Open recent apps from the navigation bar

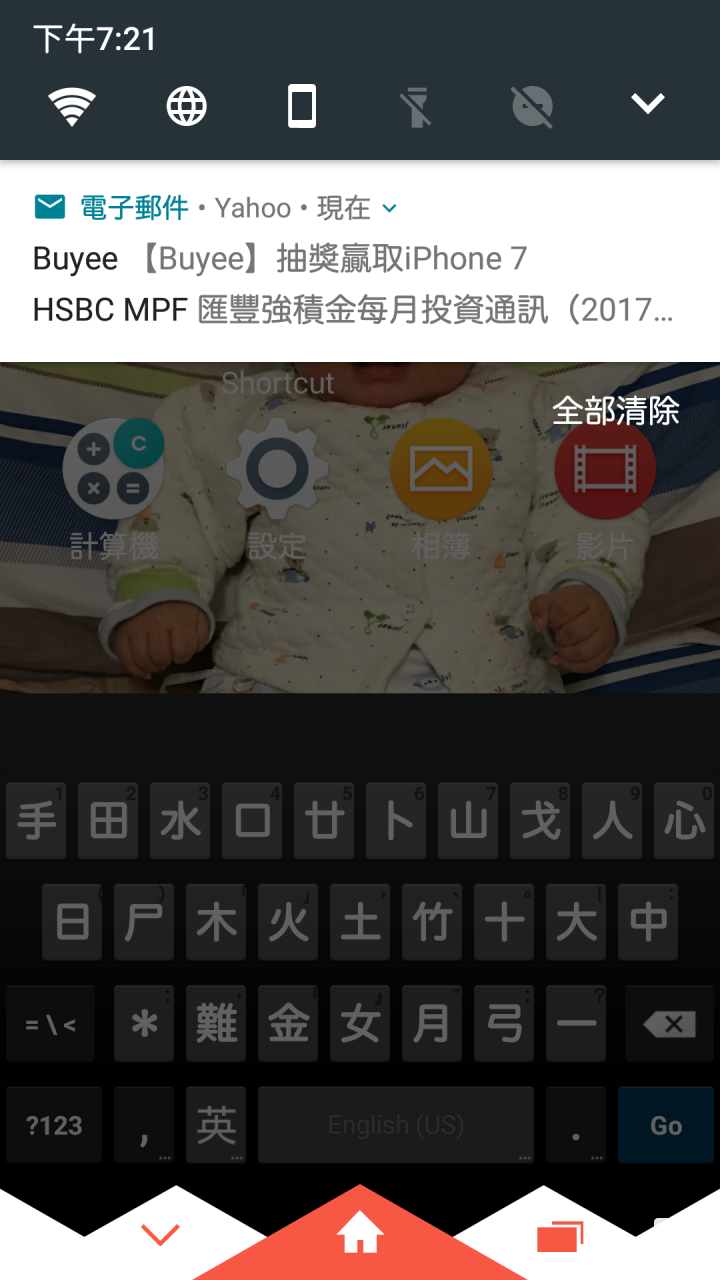coord(560,1236)
